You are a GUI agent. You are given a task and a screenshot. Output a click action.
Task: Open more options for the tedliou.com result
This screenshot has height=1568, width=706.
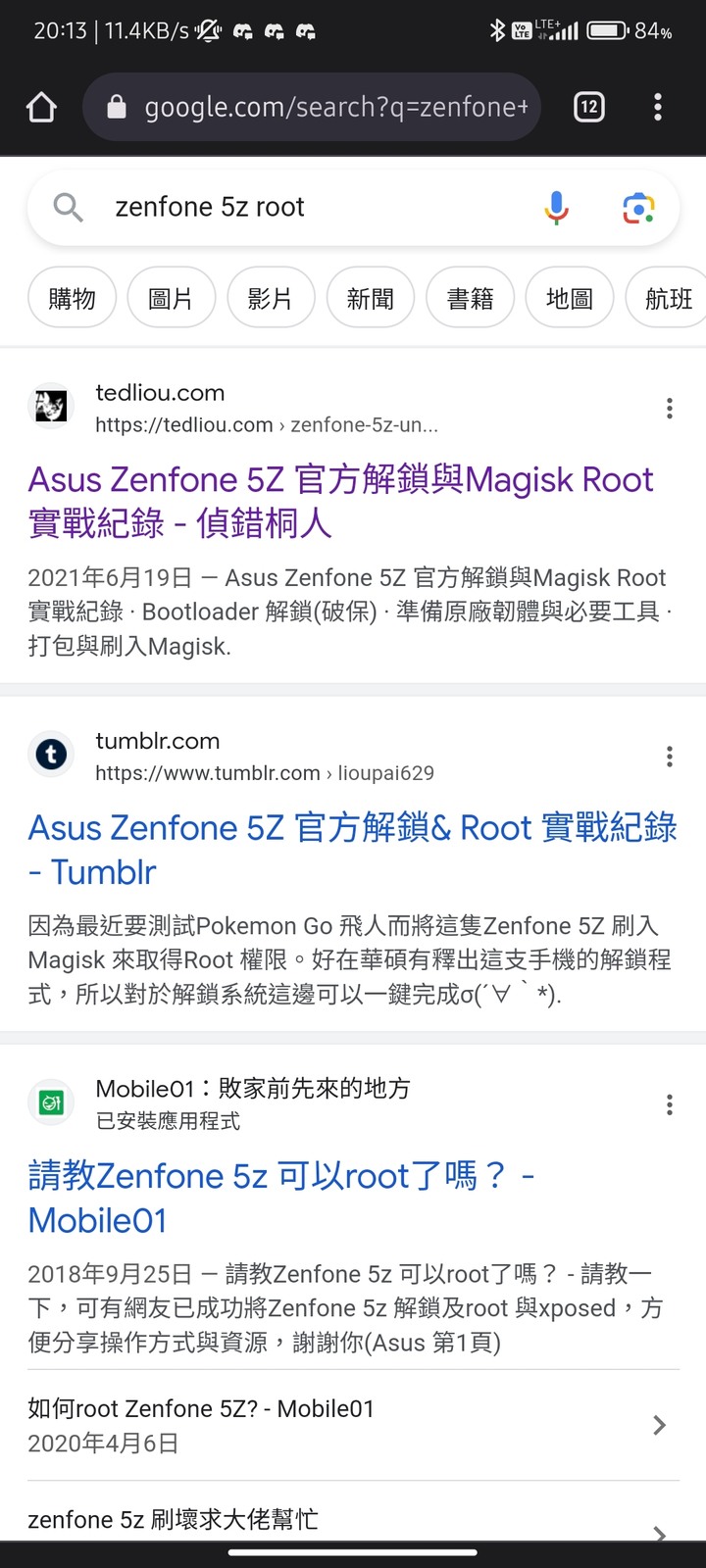pyautogui.click(x=670, y=408)
